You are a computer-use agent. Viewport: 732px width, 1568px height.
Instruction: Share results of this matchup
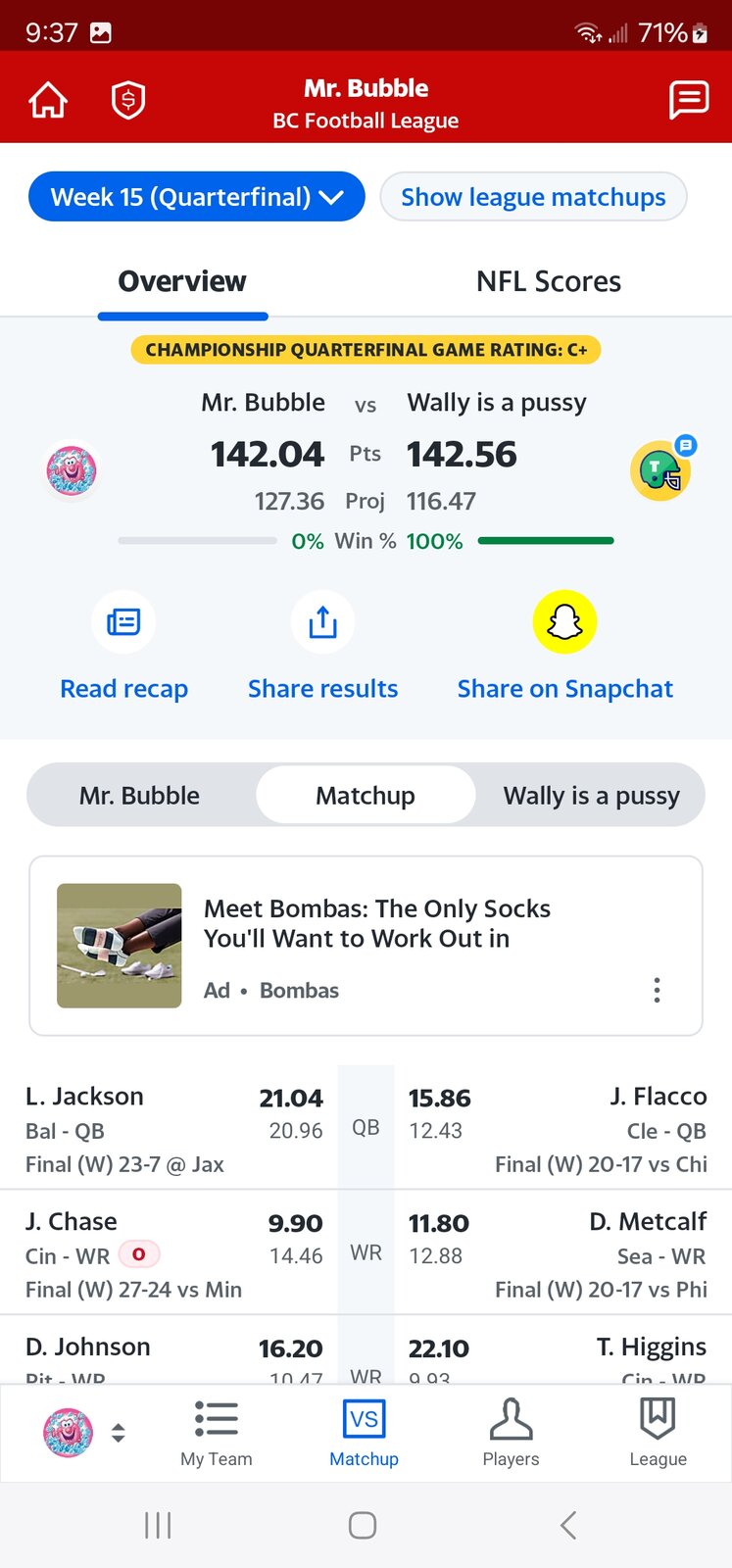pos(322,647)
